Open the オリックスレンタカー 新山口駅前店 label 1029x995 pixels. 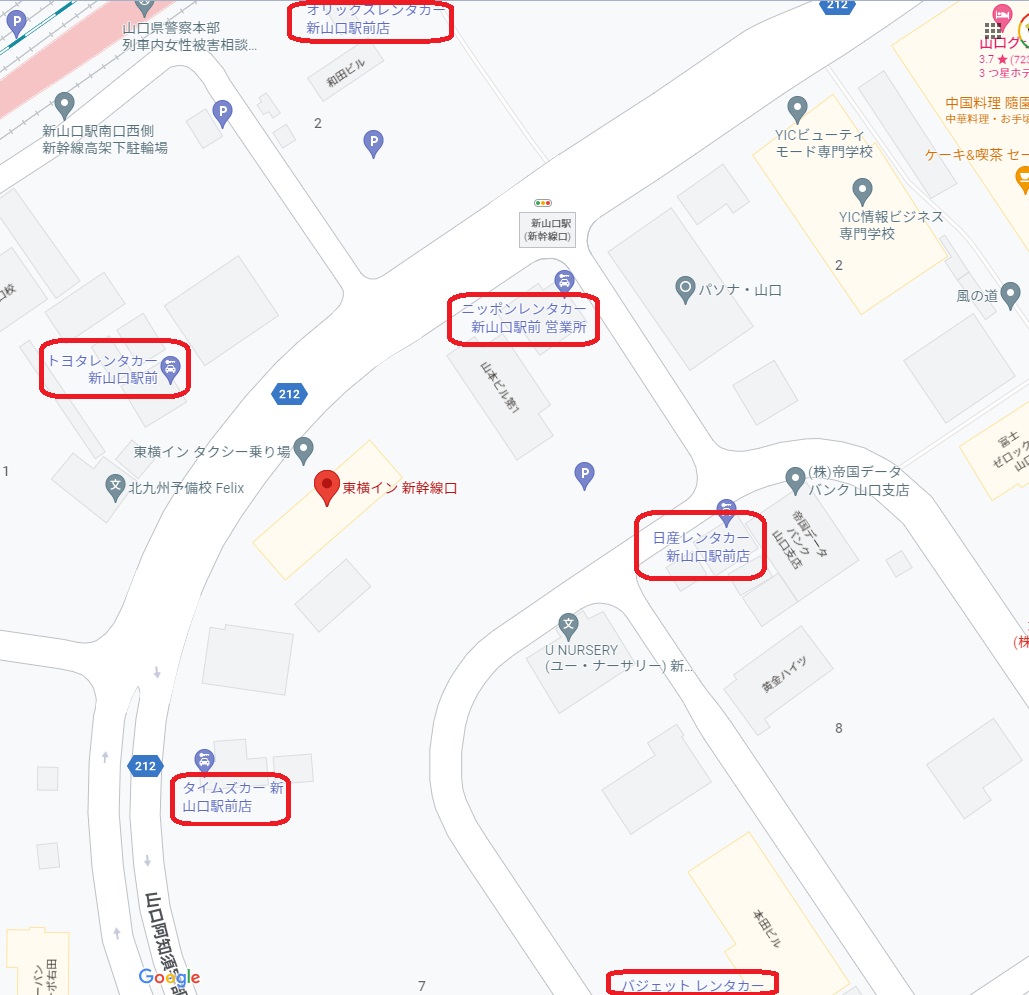click(x=370, y=20)
